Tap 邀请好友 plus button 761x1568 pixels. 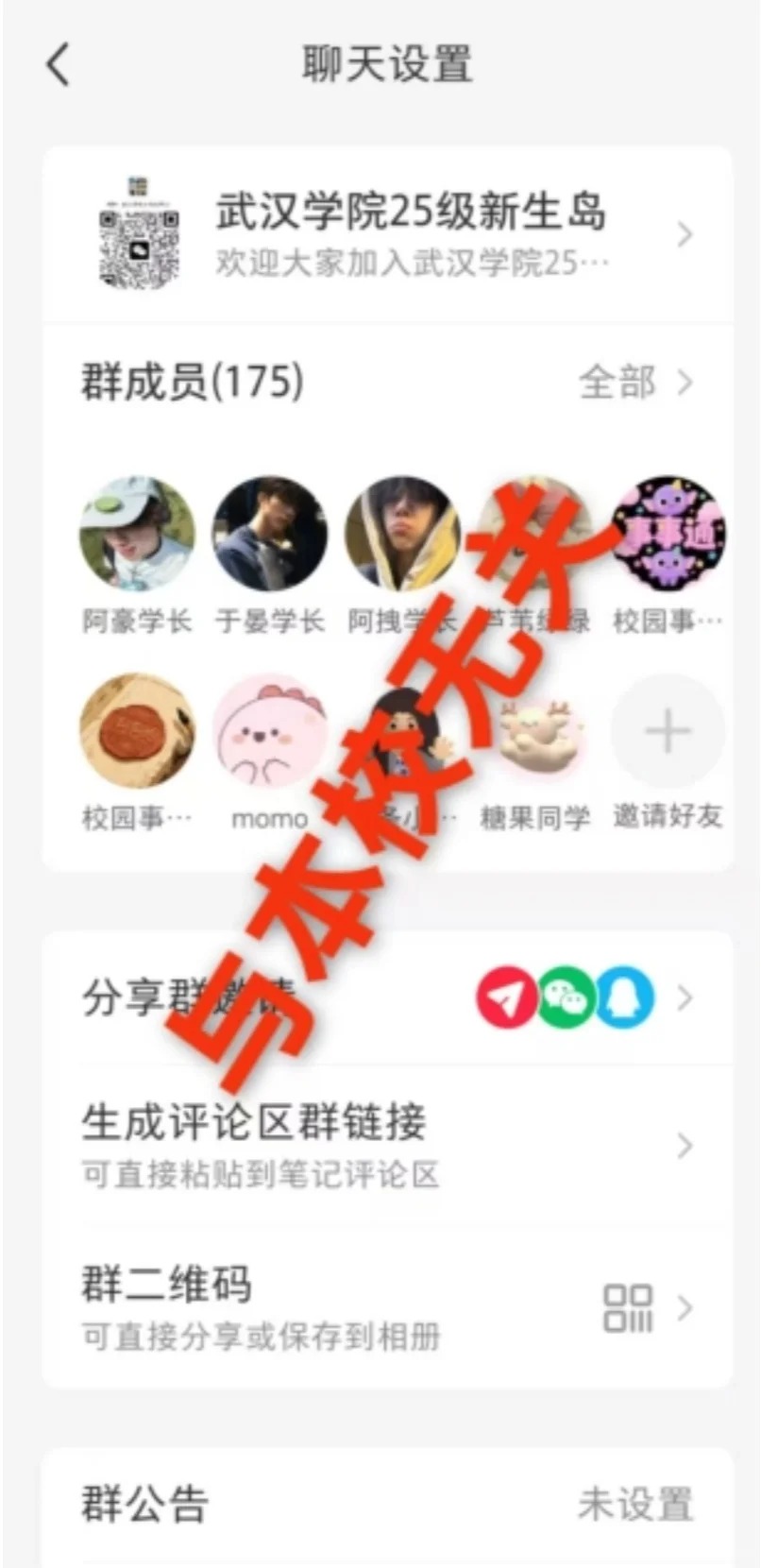[x=668, y=731]
